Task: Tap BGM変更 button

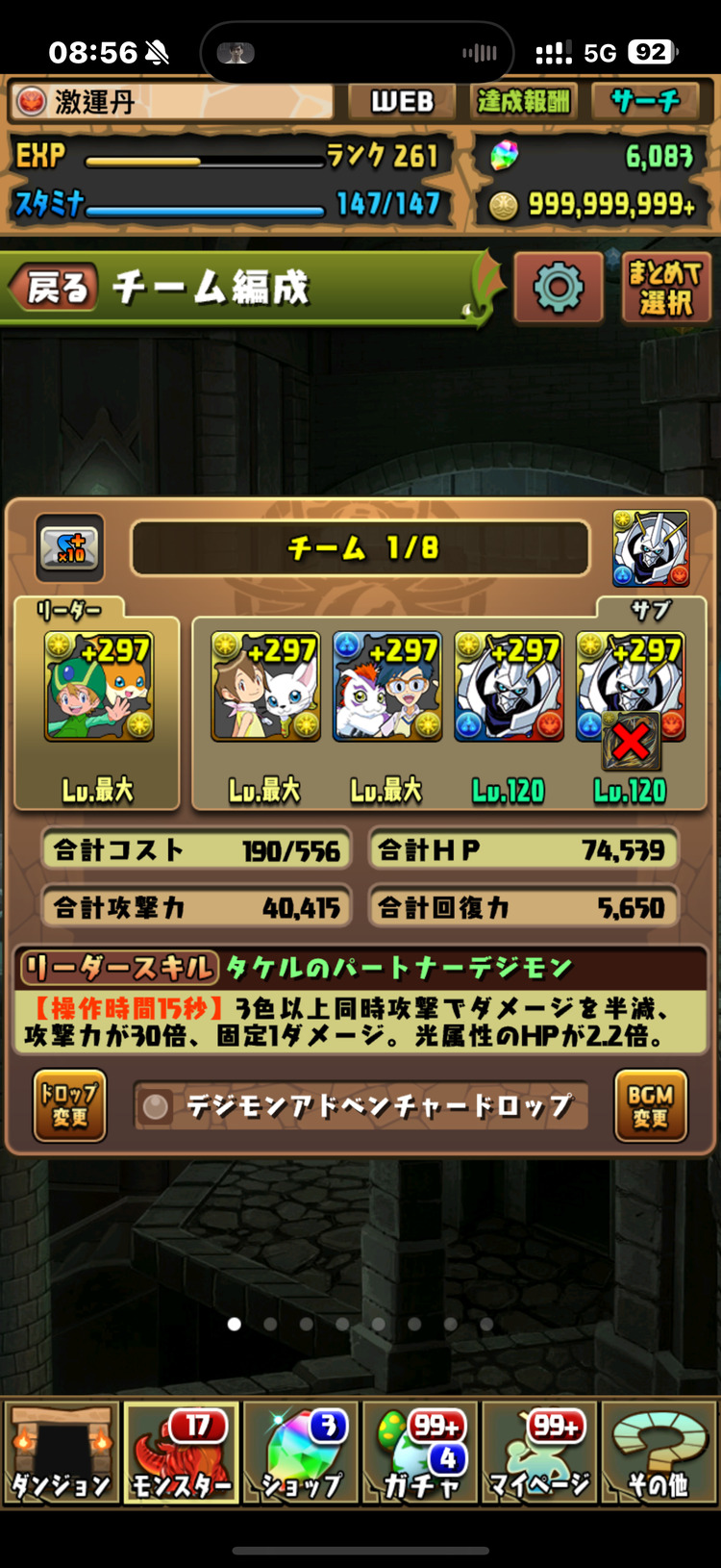Action: click(651, 1105)
